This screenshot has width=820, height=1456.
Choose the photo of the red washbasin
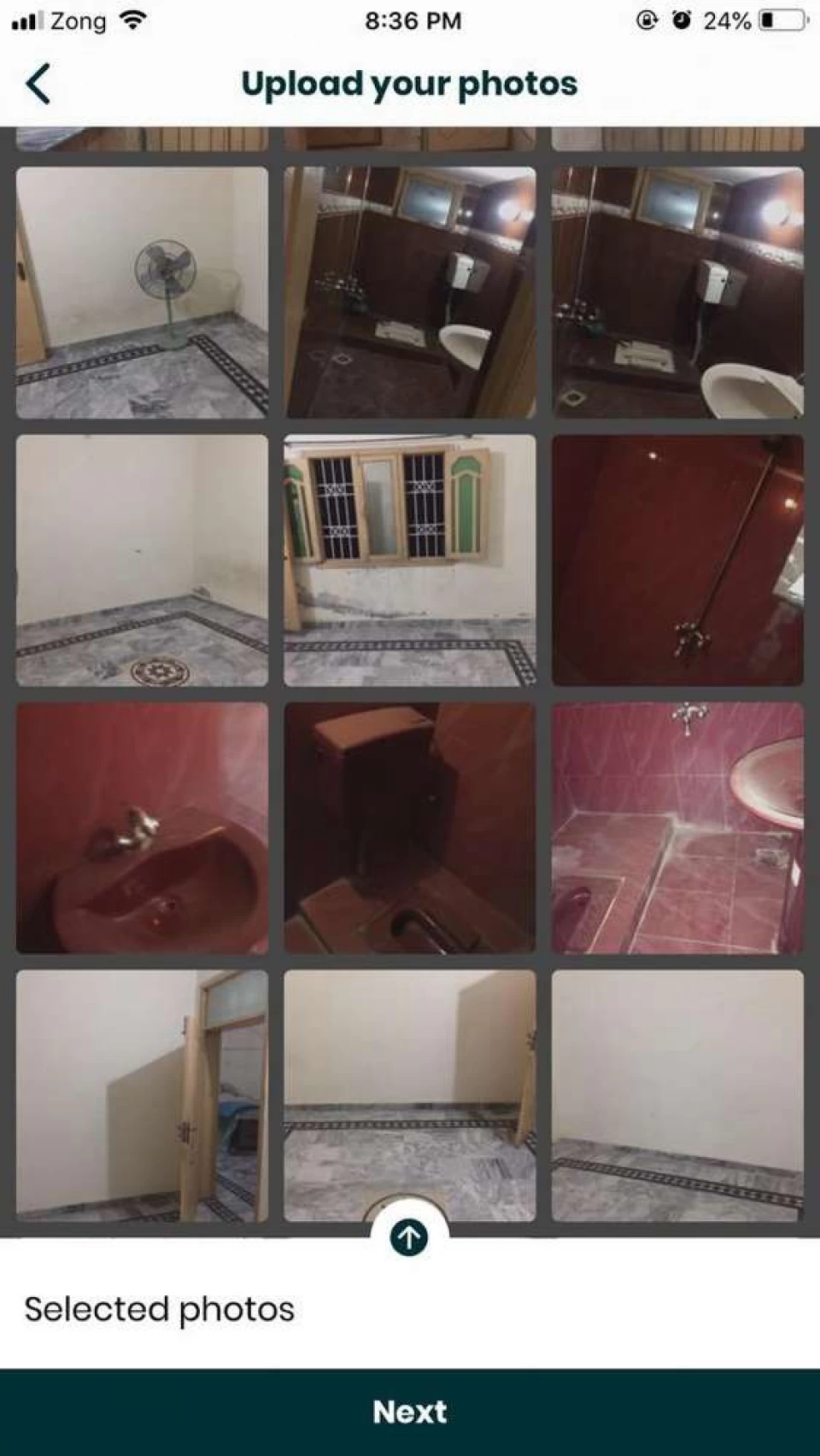(142, 828)
